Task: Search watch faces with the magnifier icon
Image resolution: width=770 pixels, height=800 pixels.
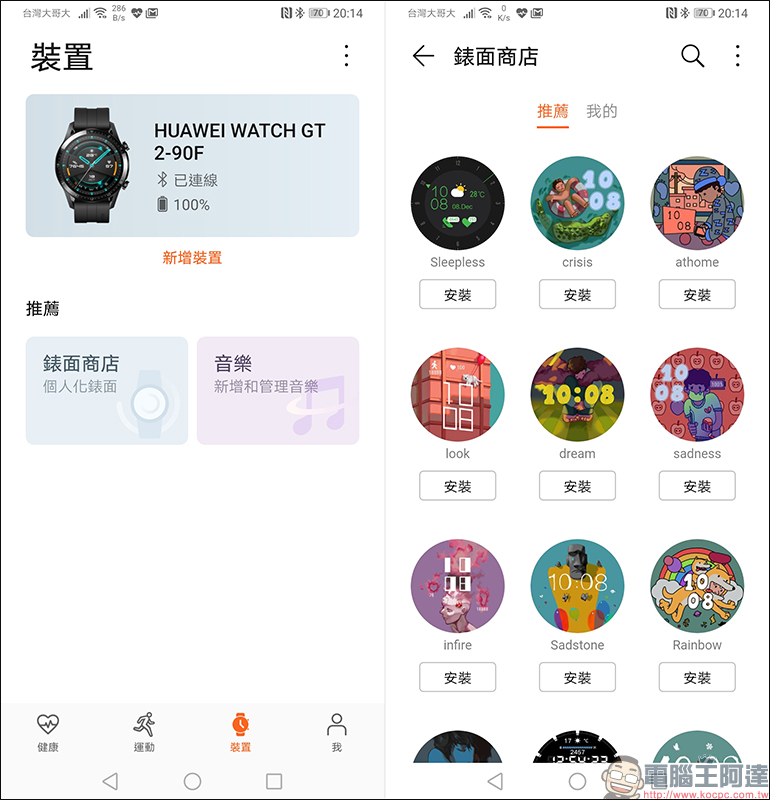Action: [x=692, y=56]
